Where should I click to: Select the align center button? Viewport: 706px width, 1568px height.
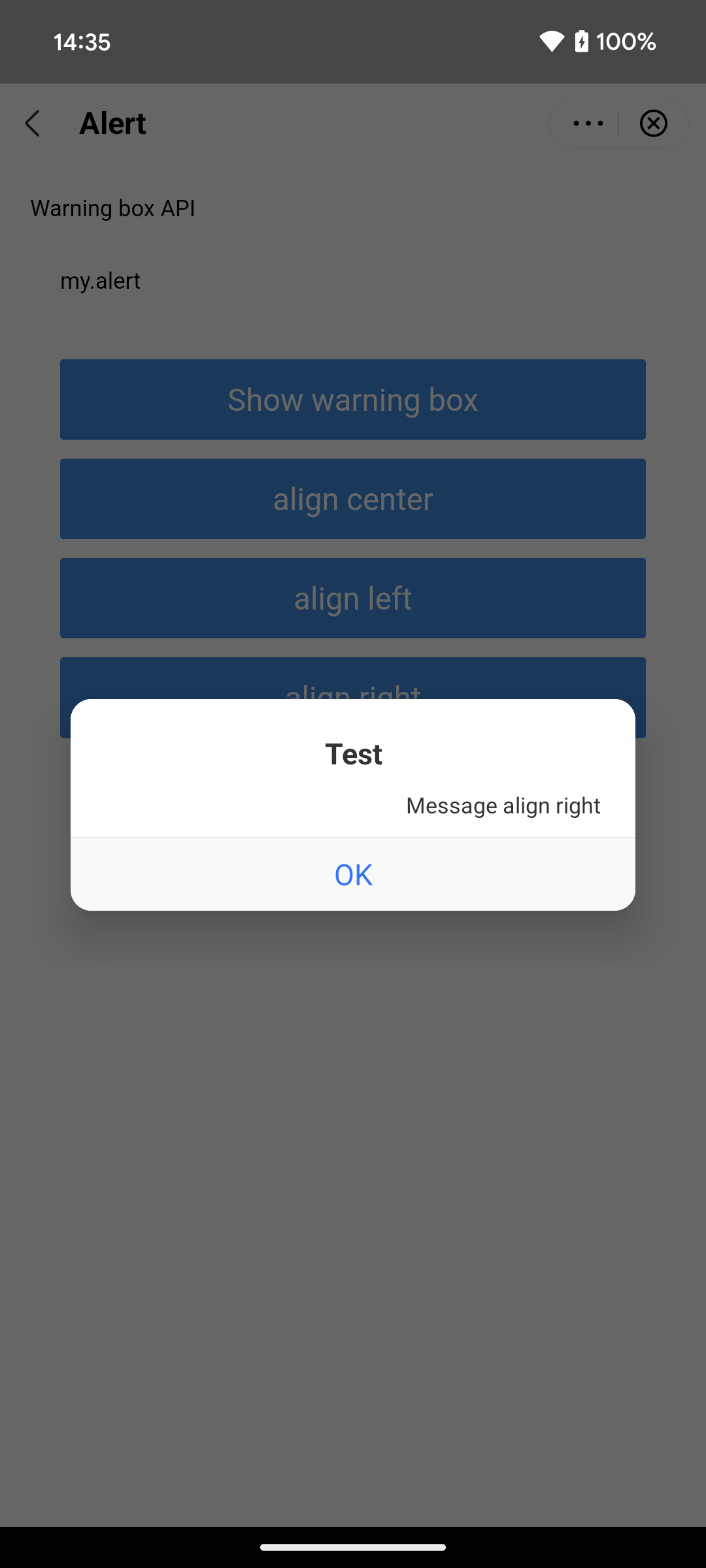353,499
